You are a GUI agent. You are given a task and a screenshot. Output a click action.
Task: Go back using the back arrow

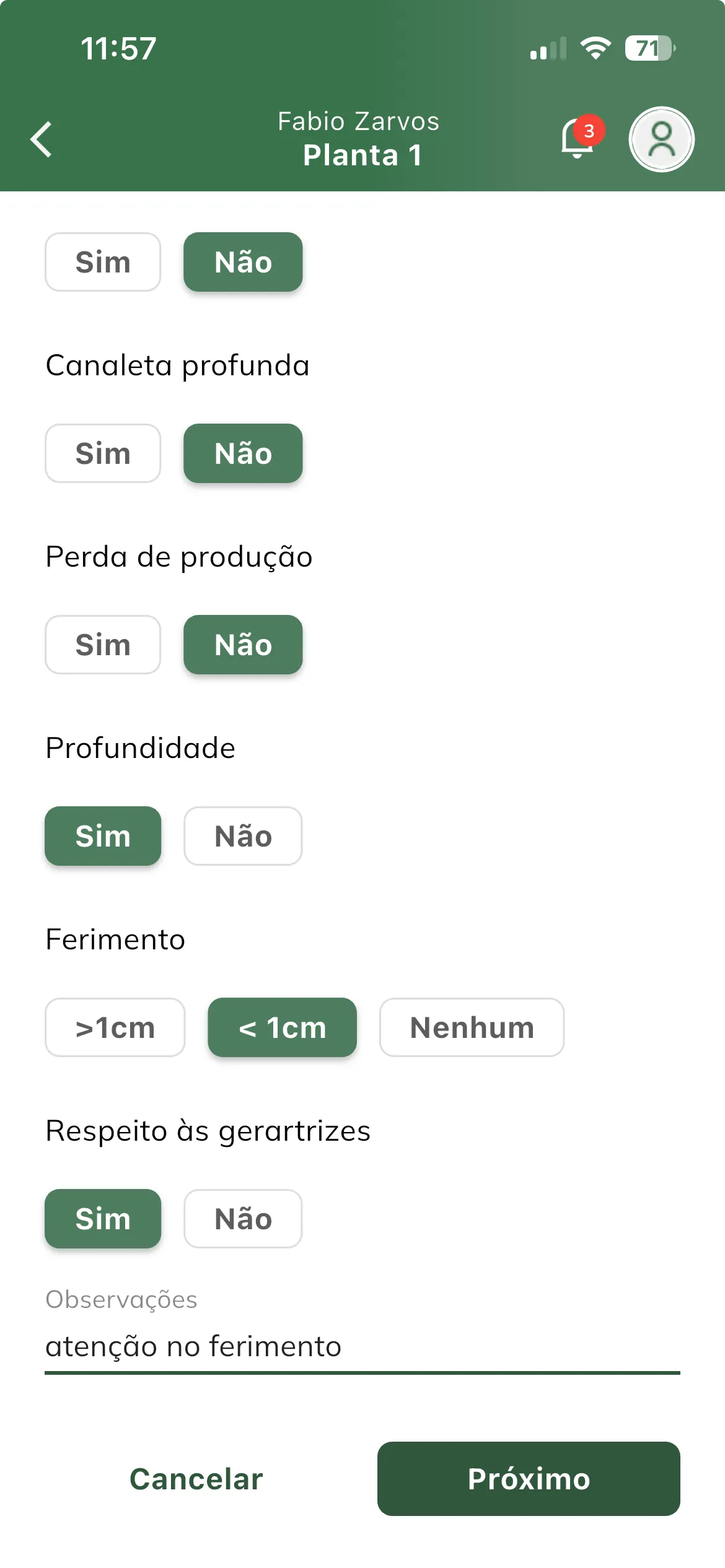point(41,139)
